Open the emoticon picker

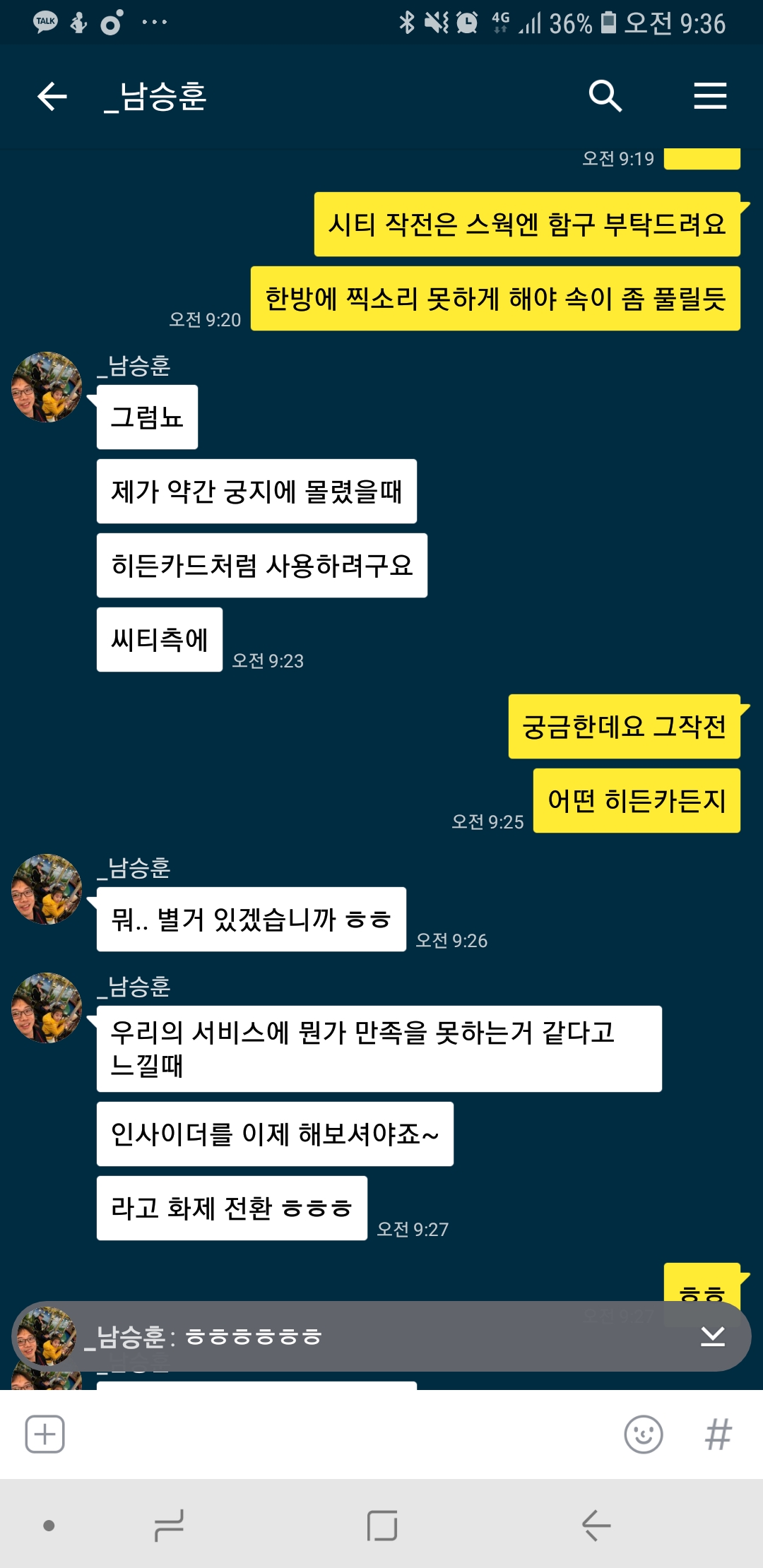click(643, 1434)
